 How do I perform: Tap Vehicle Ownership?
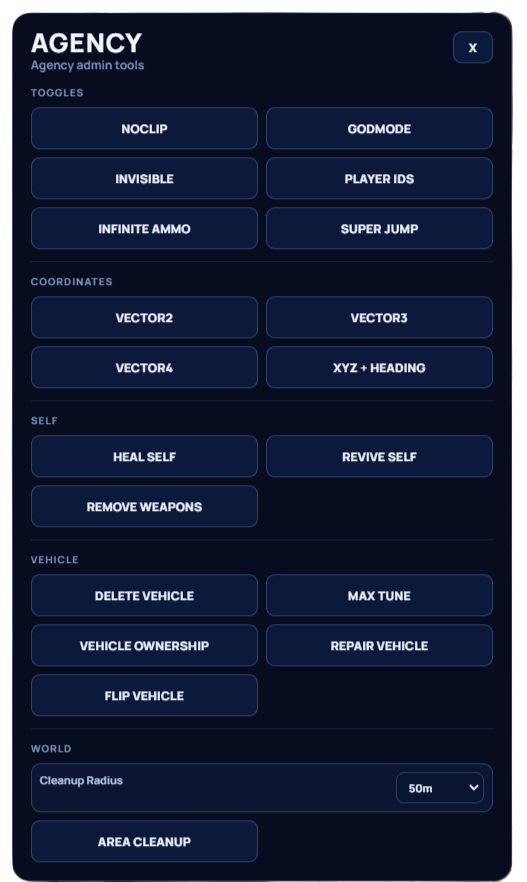145,646
